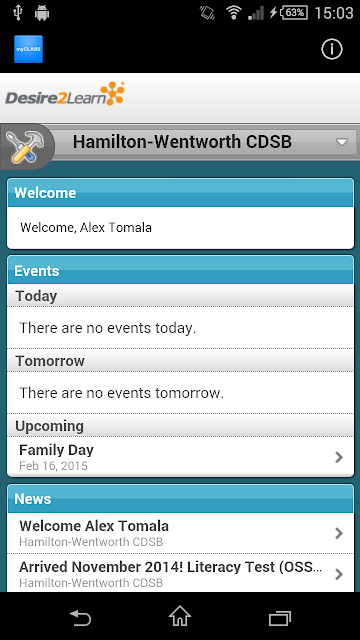Open the info icon in the app bar
The height and width of the screenshot is (640, 360).
point(331,49)
